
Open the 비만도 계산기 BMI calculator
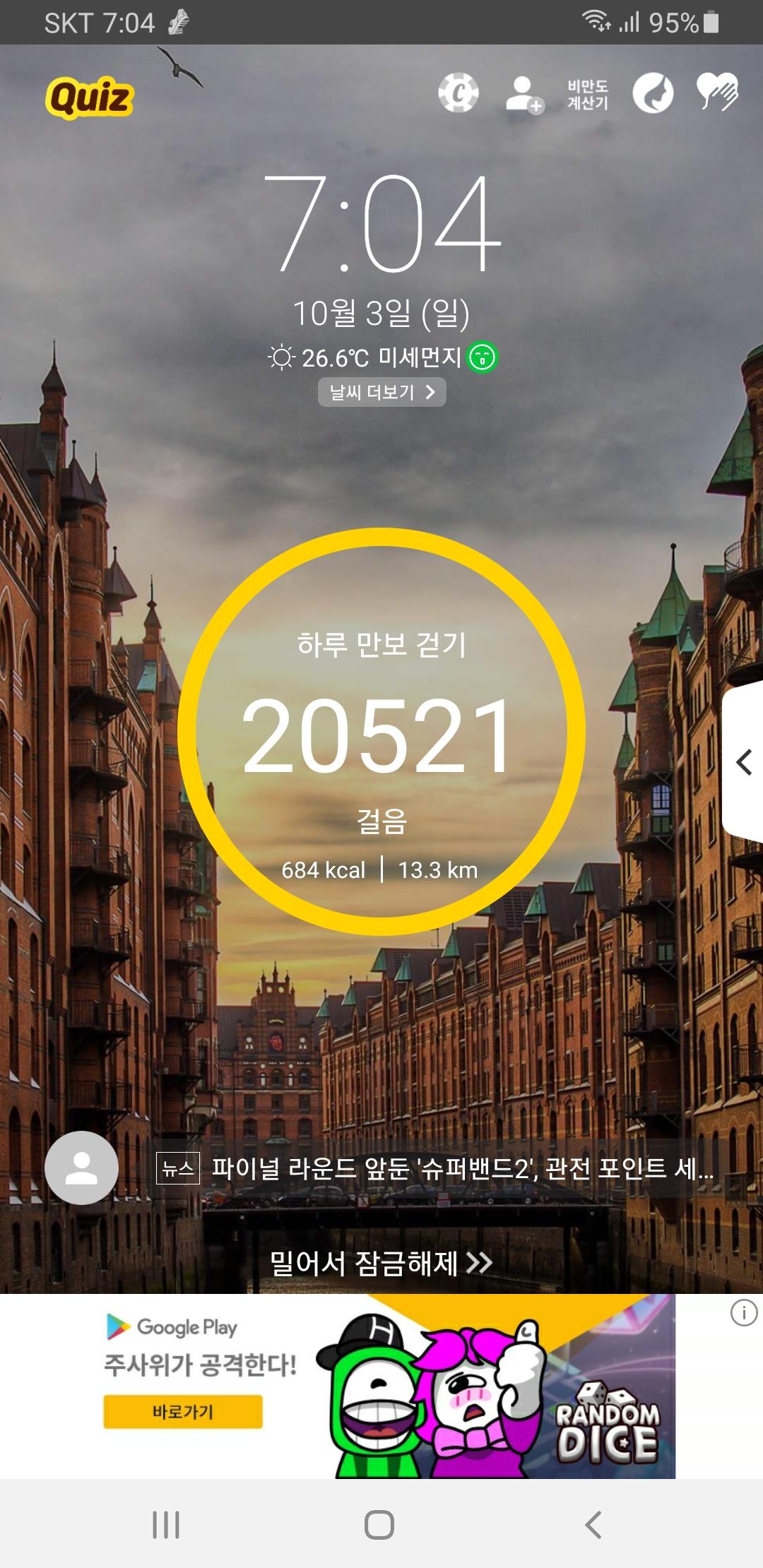[x=587, y=94]
